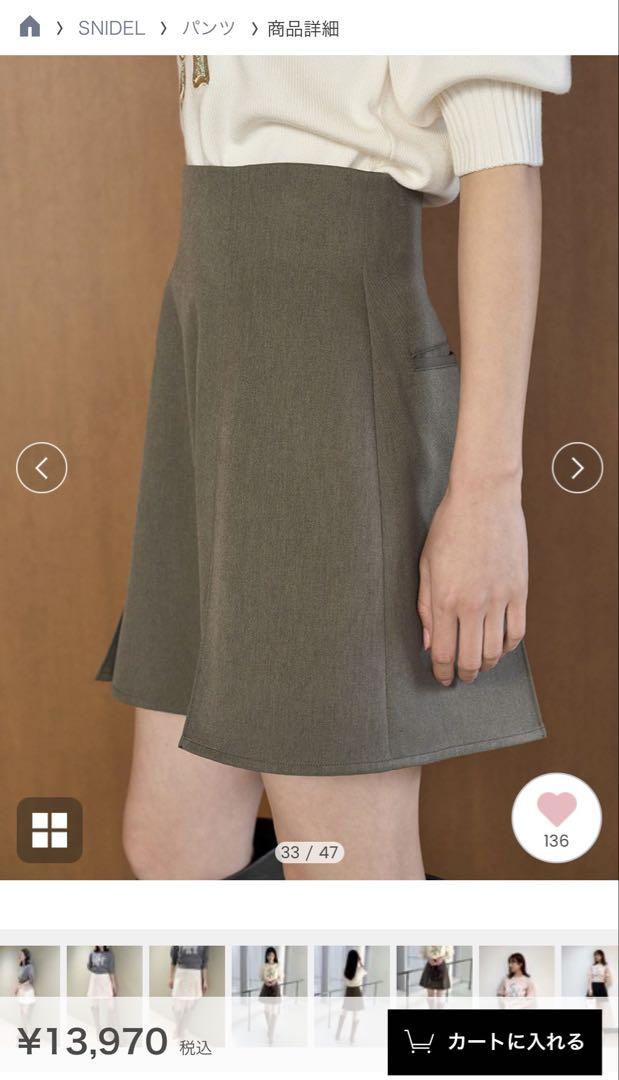
Task: Show the previous product image
Action: pyautogui.click(x=42, y=467)
